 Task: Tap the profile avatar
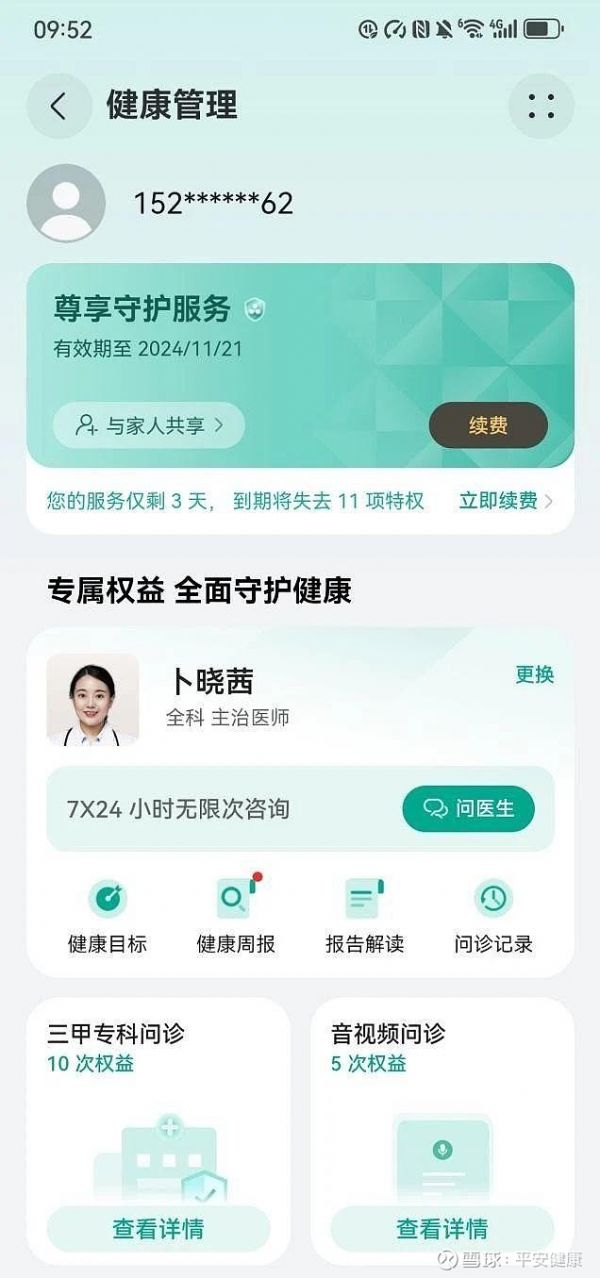pyautogui.click(x=66, y=204)
